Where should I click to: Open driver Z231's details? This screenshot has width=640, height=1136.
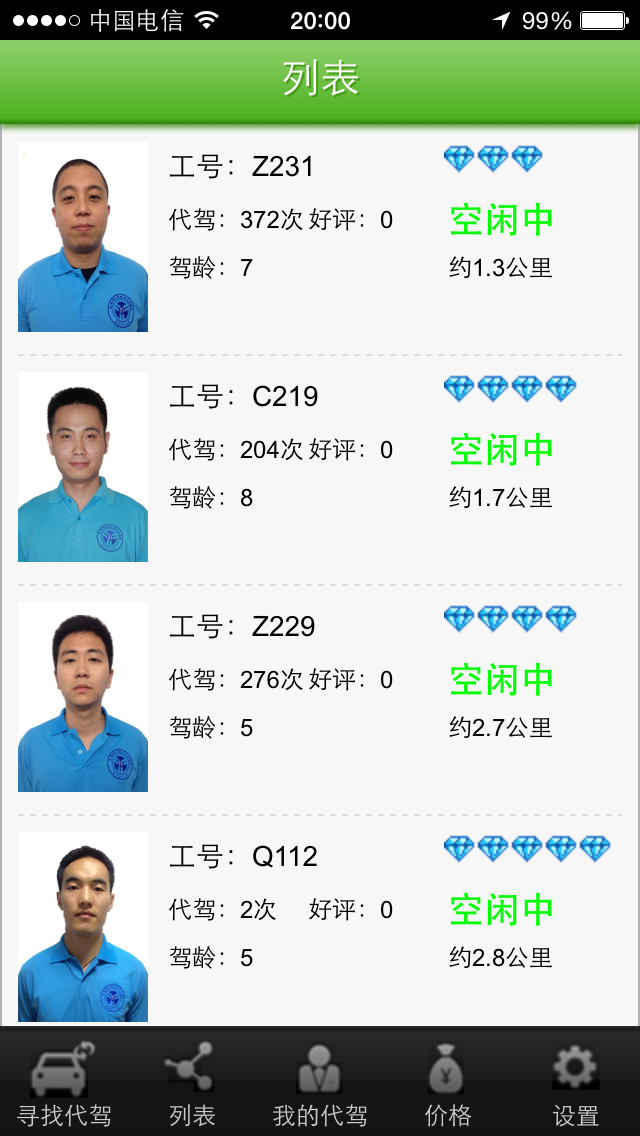coord(320,239)
